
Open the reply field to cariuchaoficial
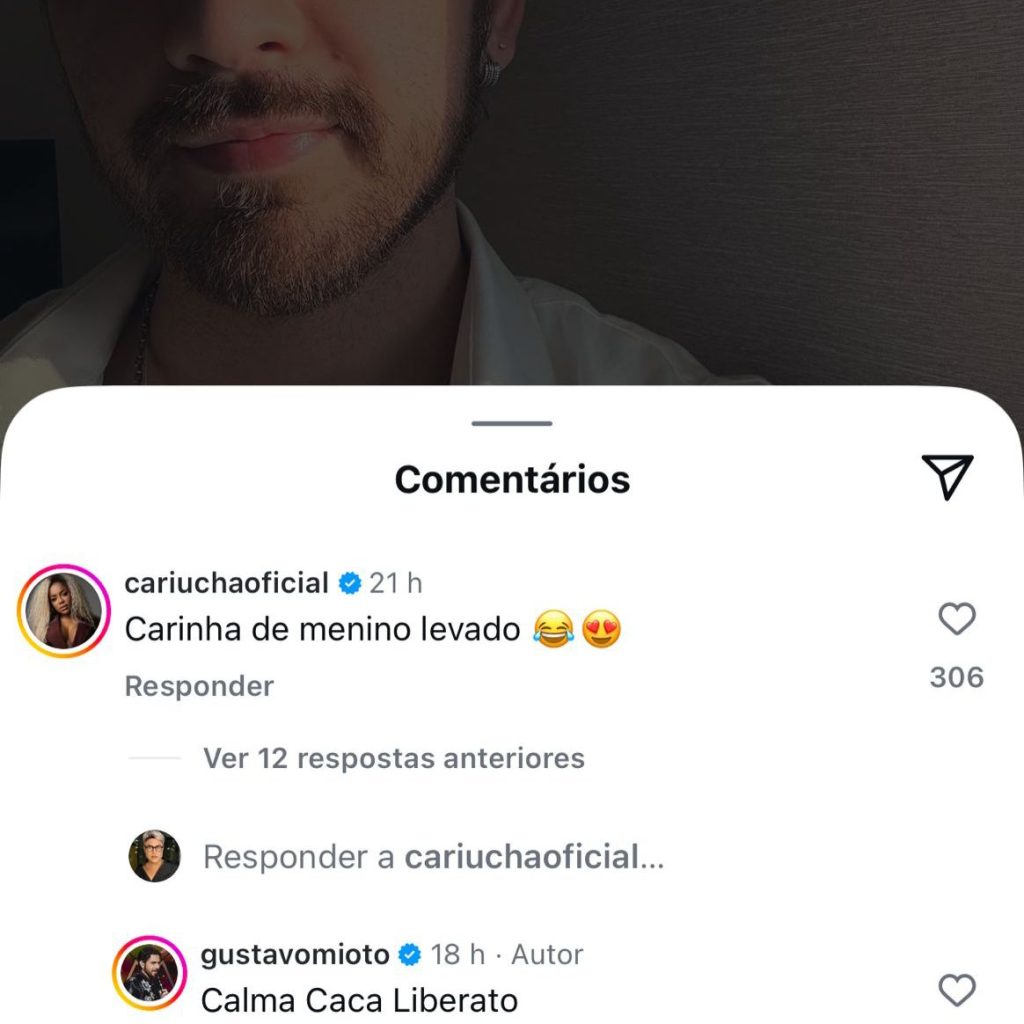coord(433,857)
